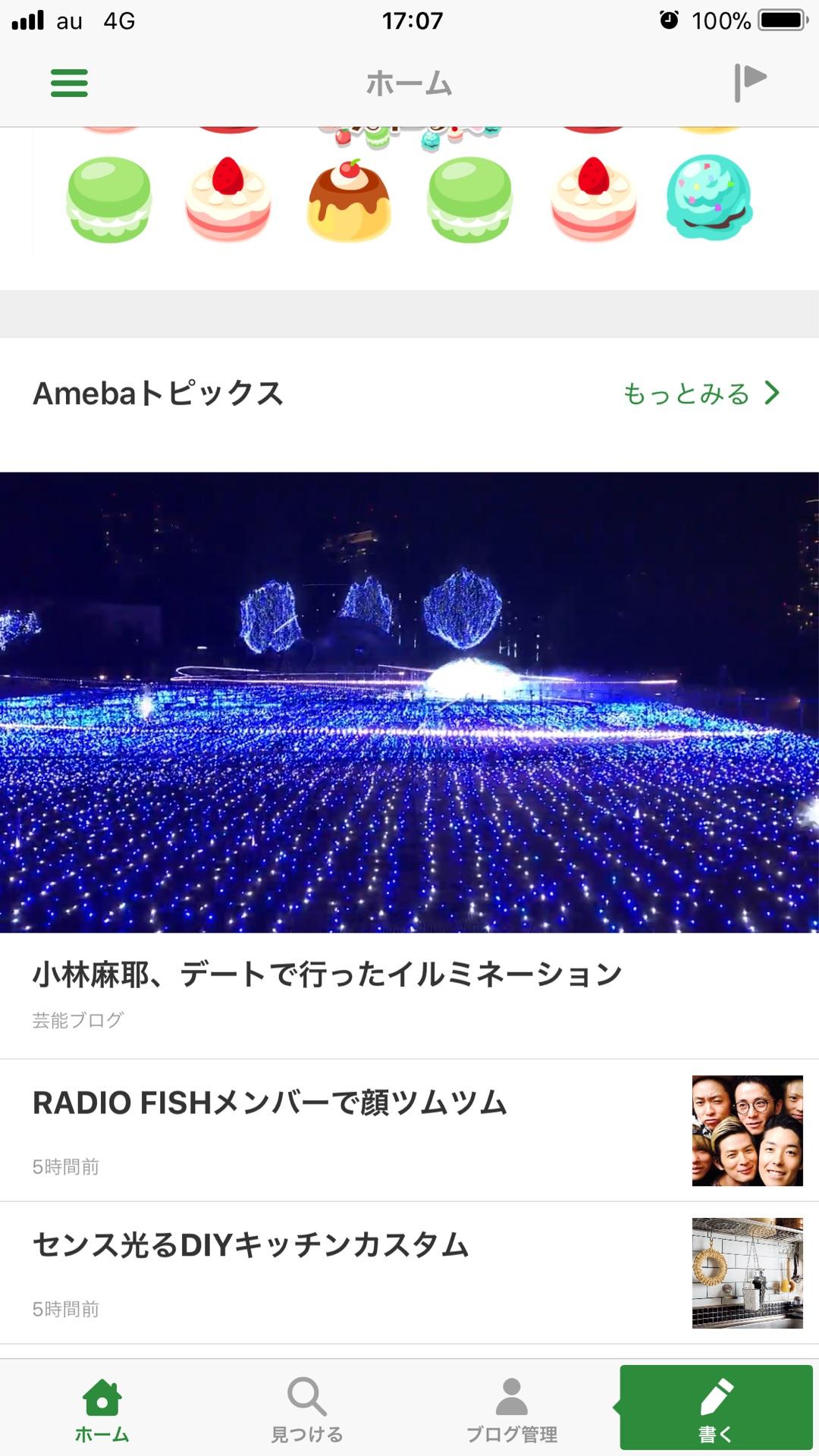Read センス光るDIYキッチンカスタム article
The width and height of the screenshot is (819, 1456).
tap(251, 1246)
